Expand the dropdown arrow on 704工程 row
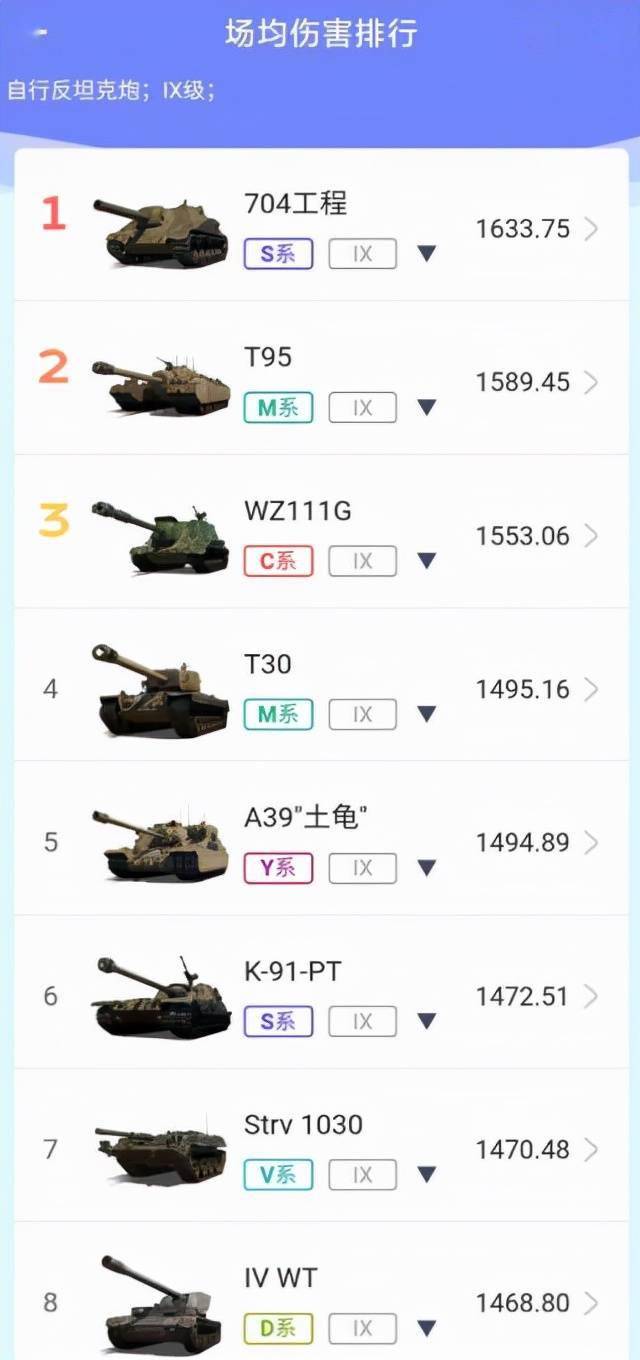This screenshot has height=1360, width=640. [x=427, y=254]
